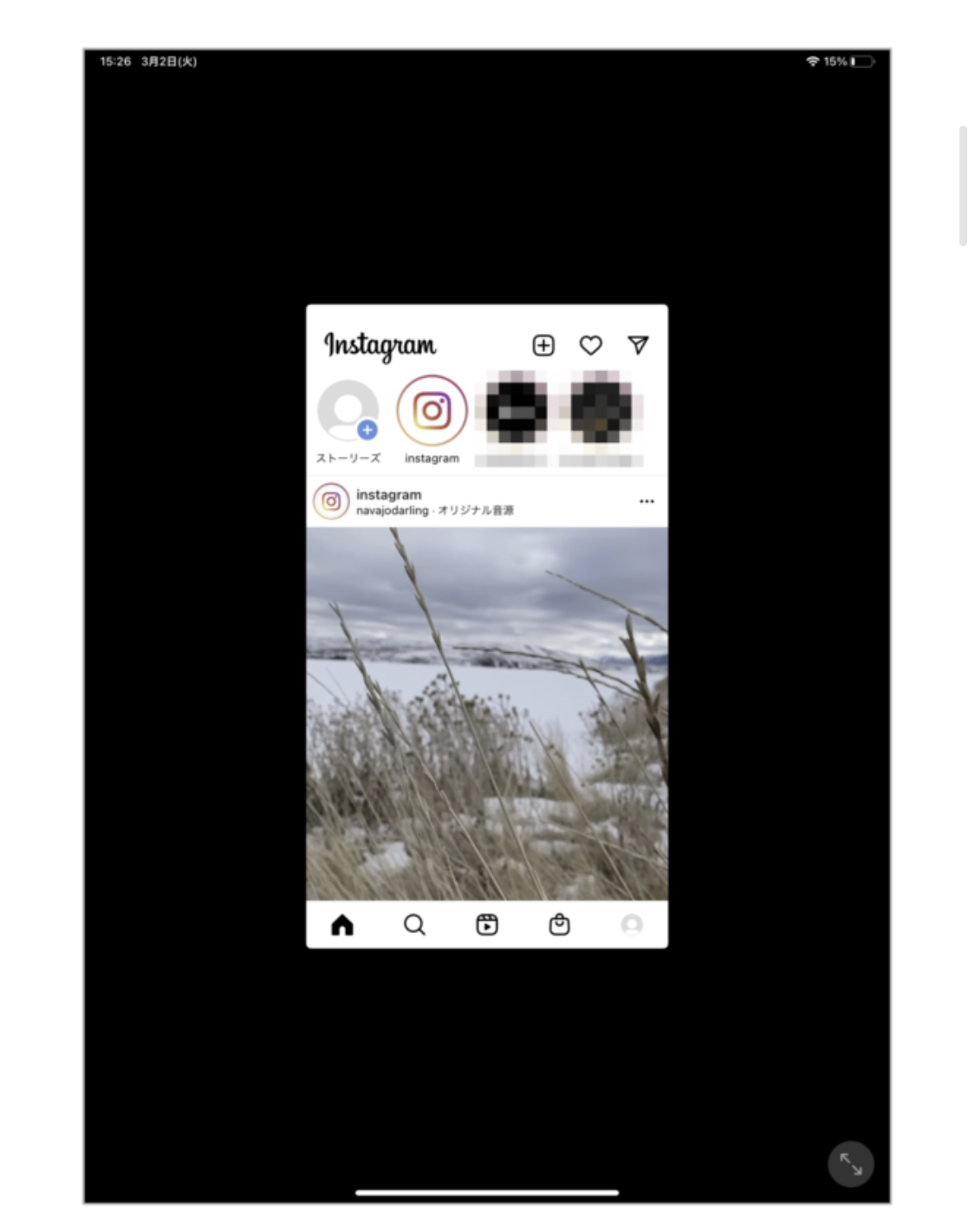The height and width of the screenshot is (1232, 975).
Task: Create a new post with plus icon
Action: (x=543, y=345)
